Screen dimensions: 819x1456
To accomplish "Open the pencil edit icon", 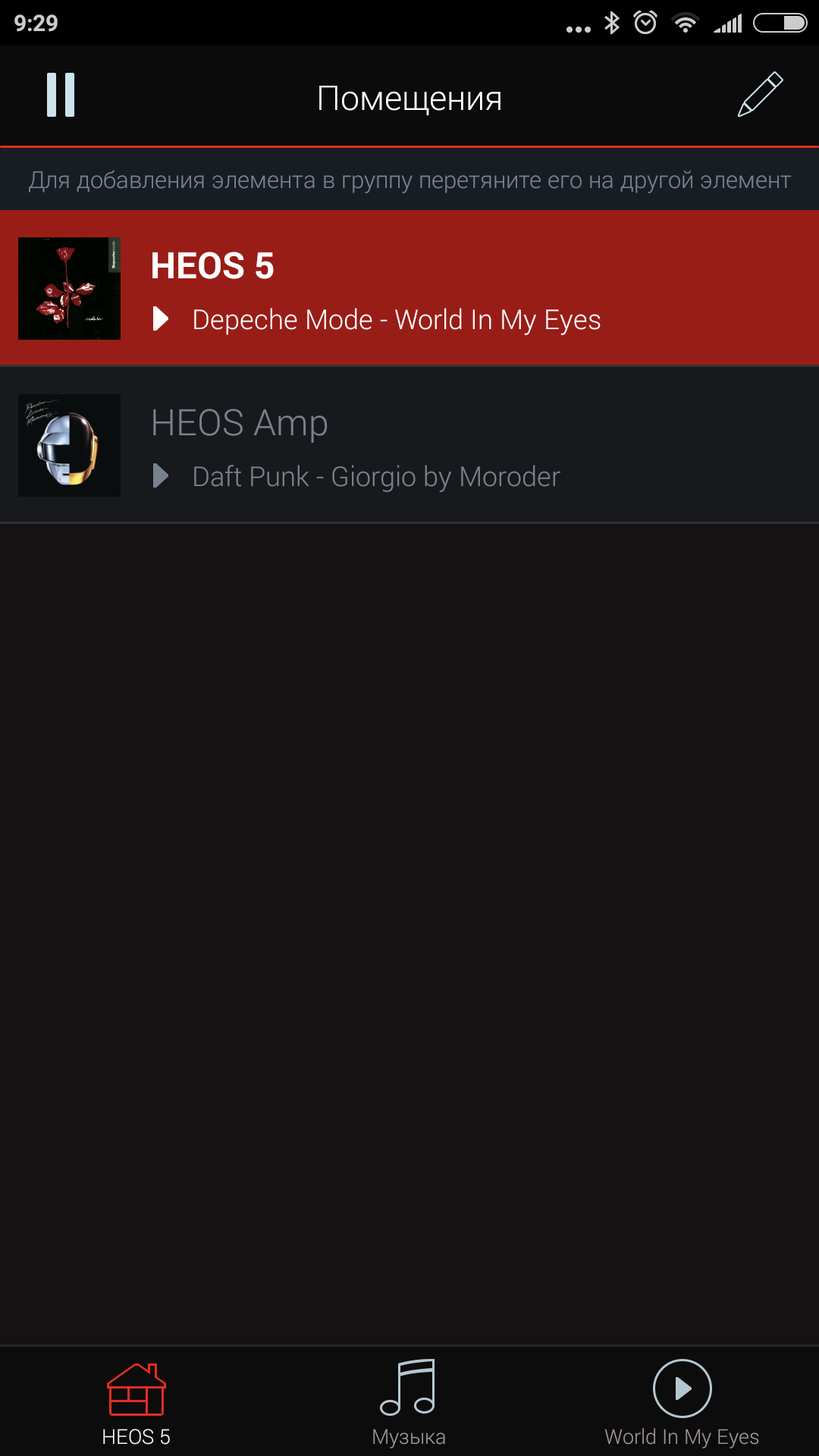I will 760,96.
